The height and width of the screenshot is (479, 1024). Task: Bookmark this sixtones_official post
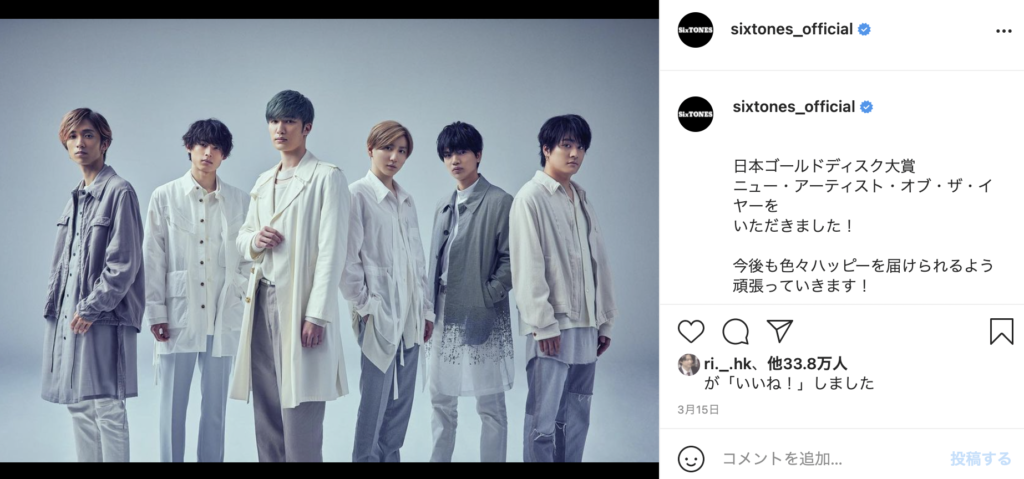click(1001, 331)
